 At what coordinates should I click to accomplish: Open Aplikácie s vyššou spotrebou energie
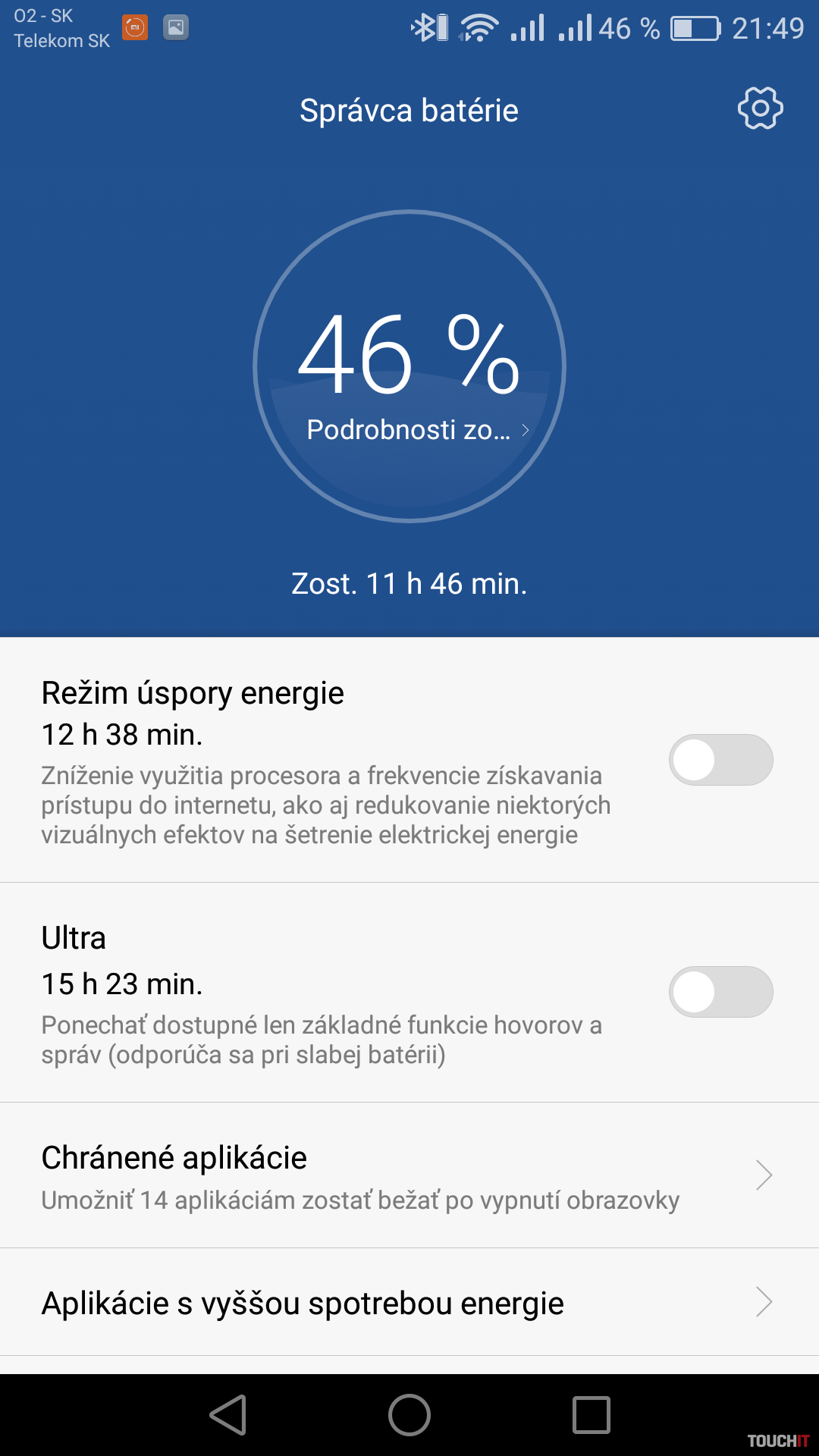409,1303
